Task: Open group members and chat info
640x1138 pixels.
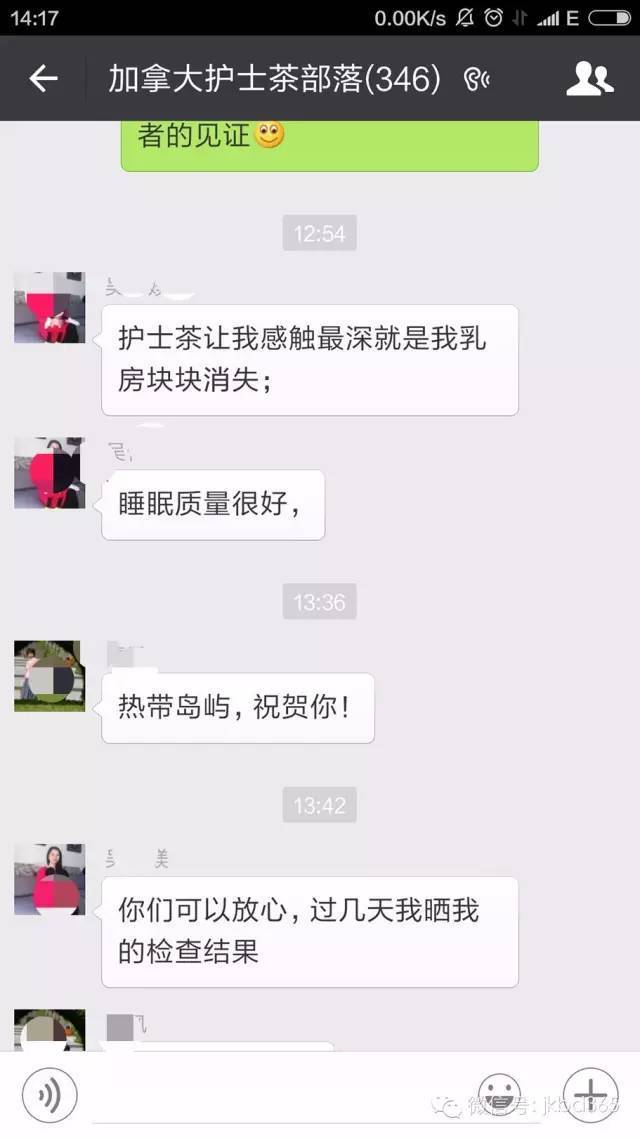Action: point(589,79)
